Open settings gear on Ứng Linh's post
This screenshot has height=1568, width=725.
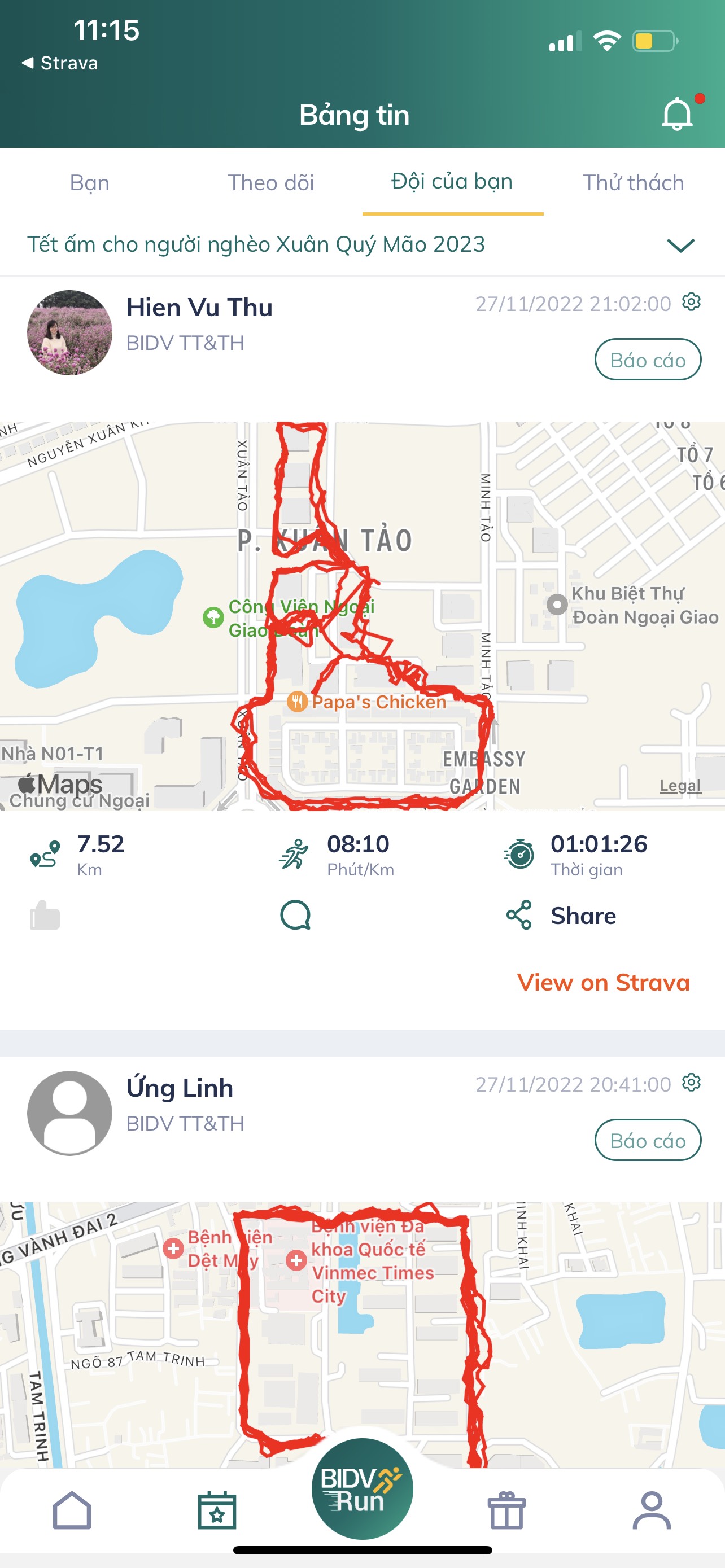coord(691,1082)
